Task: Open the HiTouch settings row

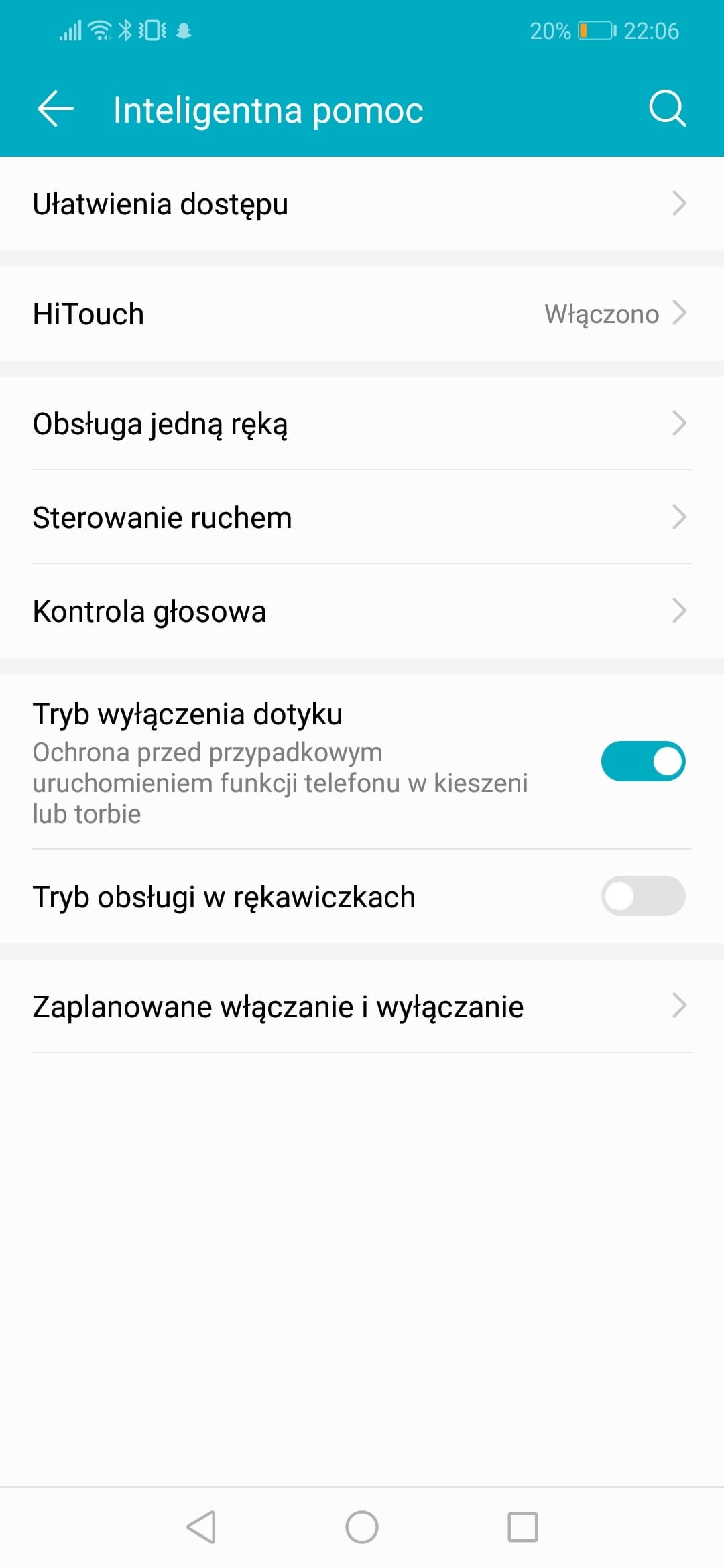Action: coord(362,314)
